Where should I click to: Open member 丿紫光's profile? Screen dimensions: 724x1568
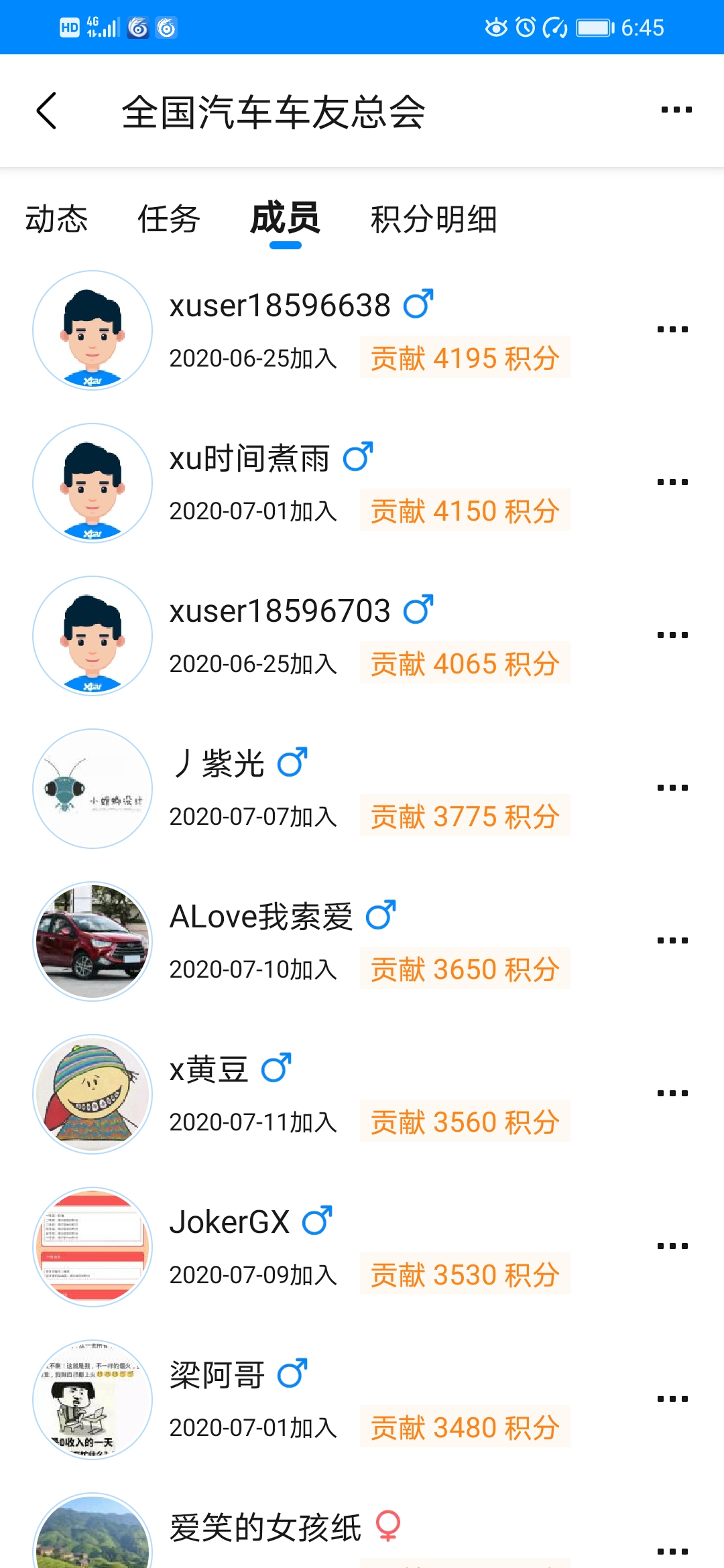93,789
